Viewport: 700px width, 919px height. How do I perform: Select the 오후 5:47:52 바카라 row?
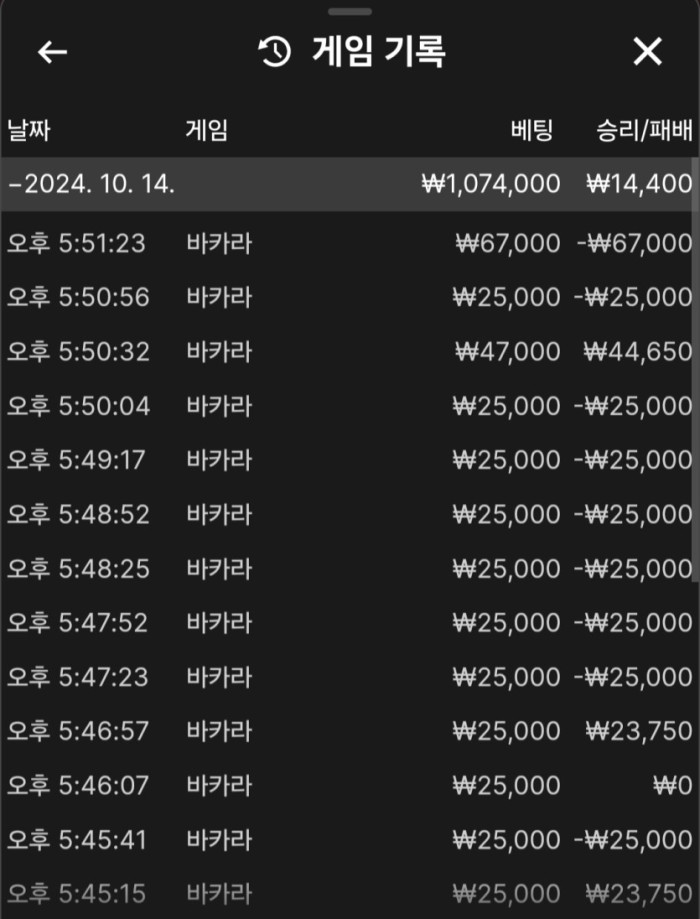coord(349,622)
